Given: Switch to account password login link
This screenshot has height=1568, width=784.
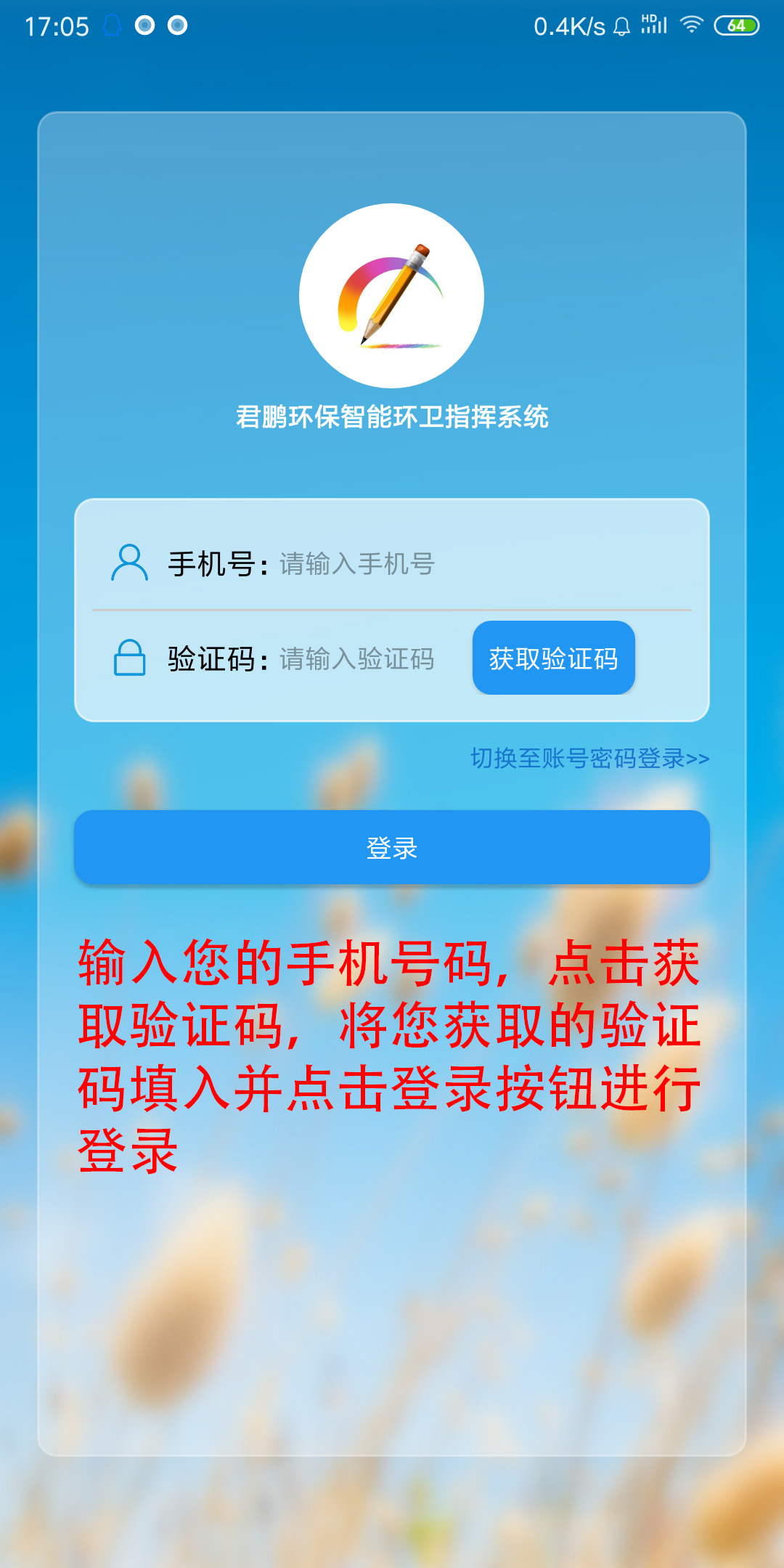Looking at the screenshot, I should coord(589,759).
